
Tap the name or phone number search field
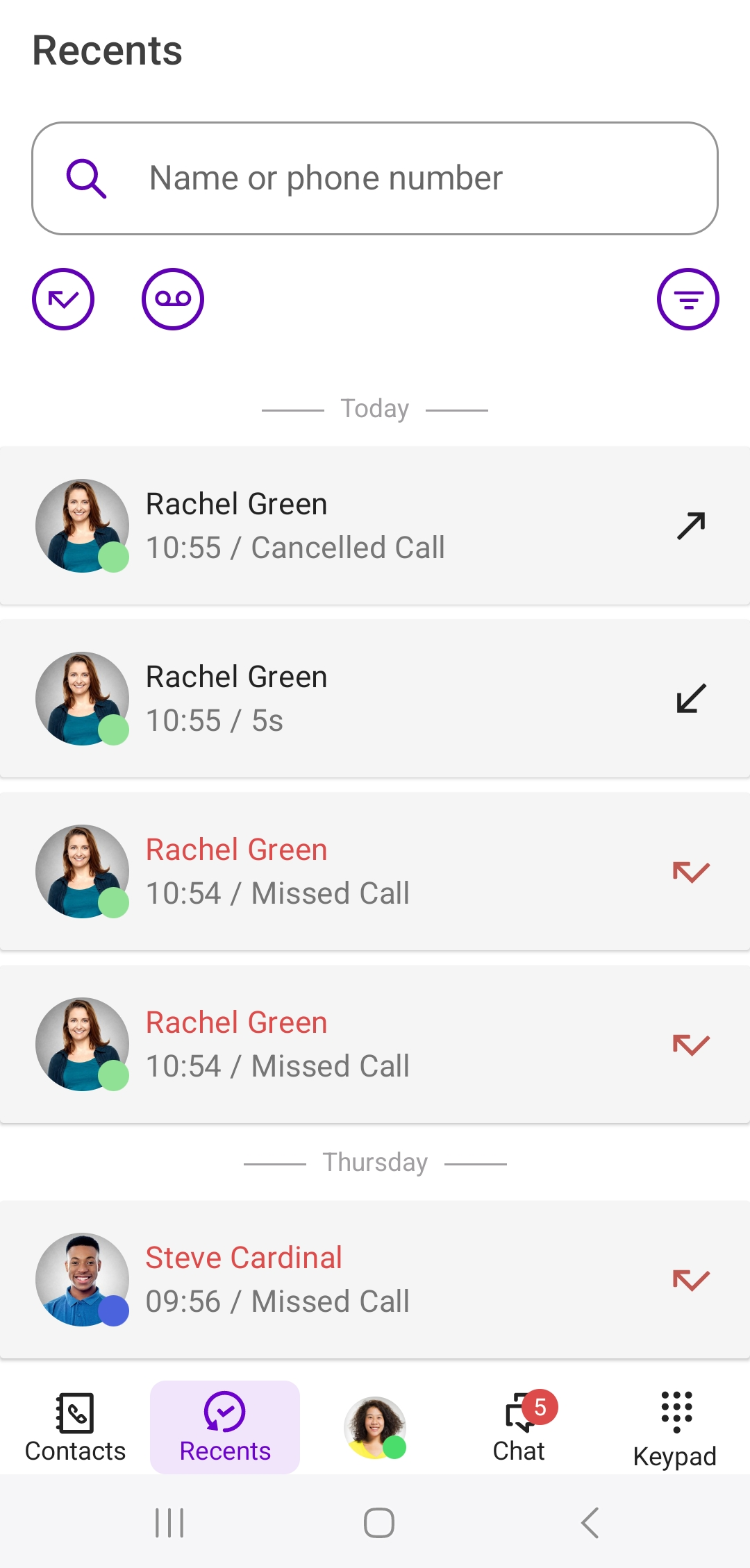[375, 178]
